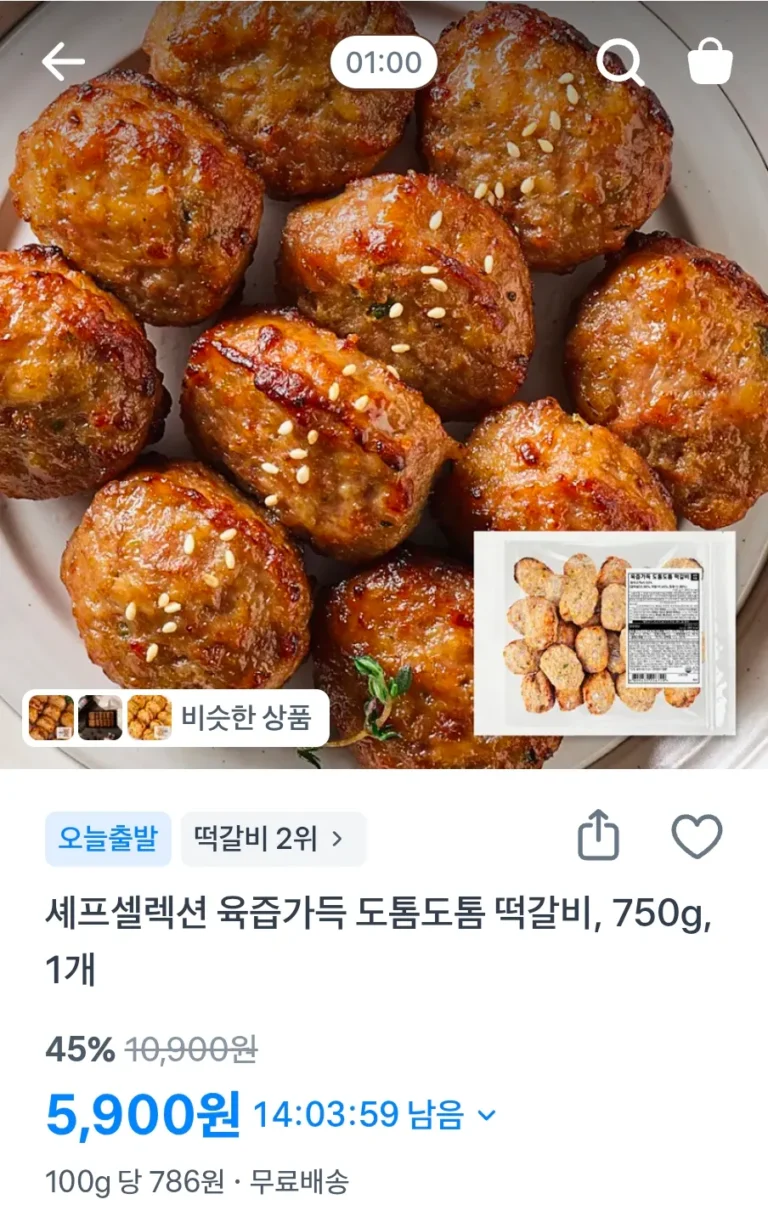The image size is (768, 1222).
Task: Go back using the arrow icon
Action: tap(63, 62)
